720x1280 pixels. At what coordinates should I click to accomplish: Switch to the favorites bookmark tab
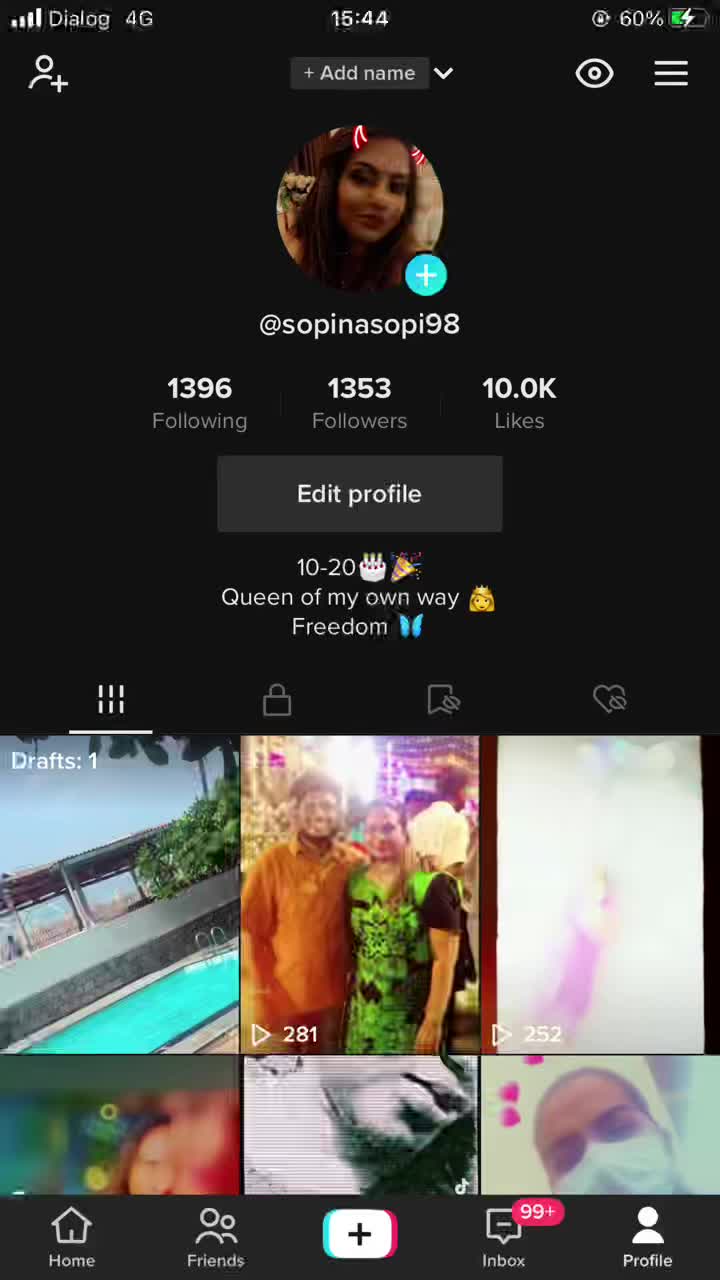(x=443, y=699)
